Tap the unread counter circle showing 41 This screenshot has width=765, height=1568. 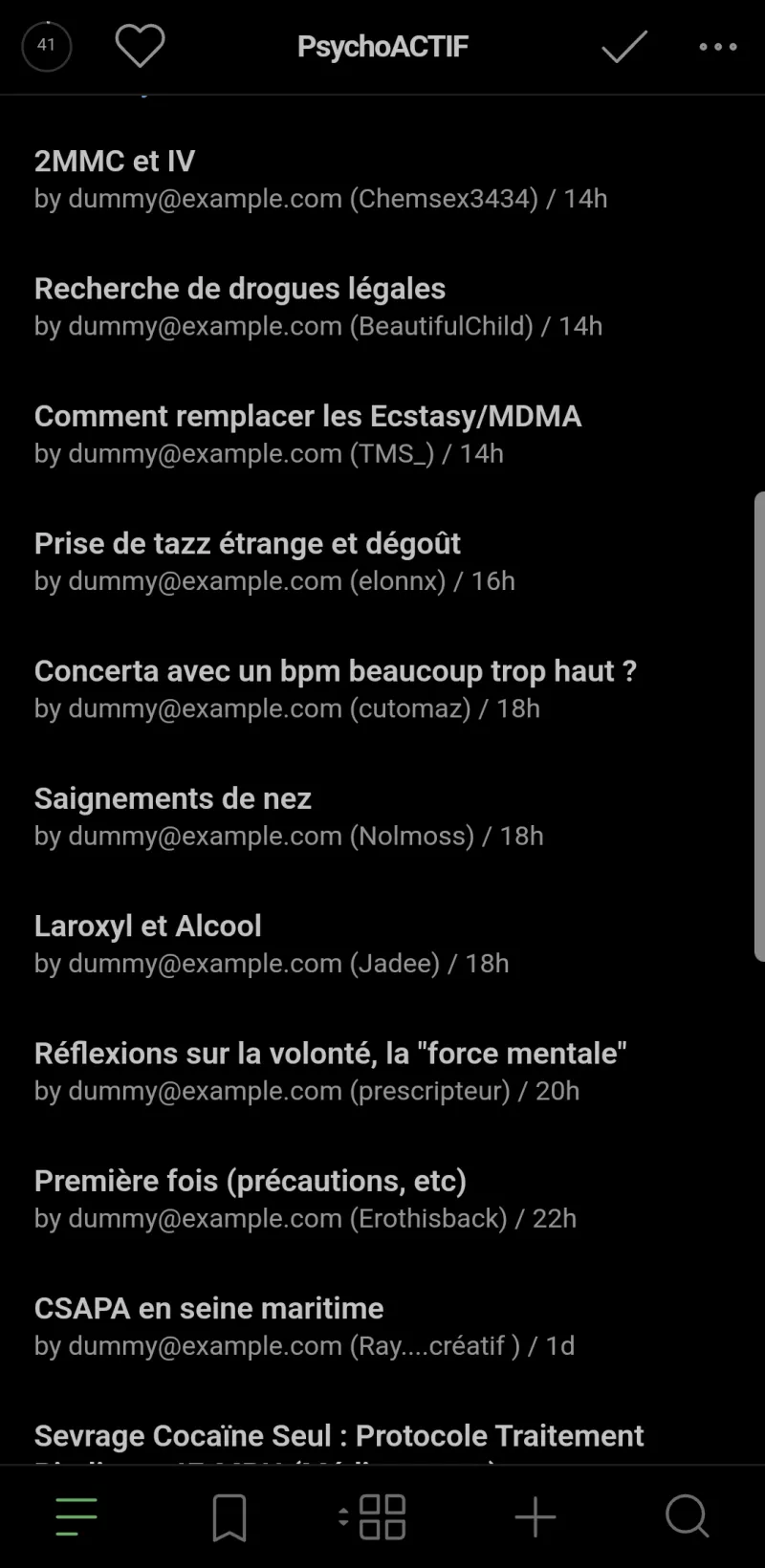point(46,46)
